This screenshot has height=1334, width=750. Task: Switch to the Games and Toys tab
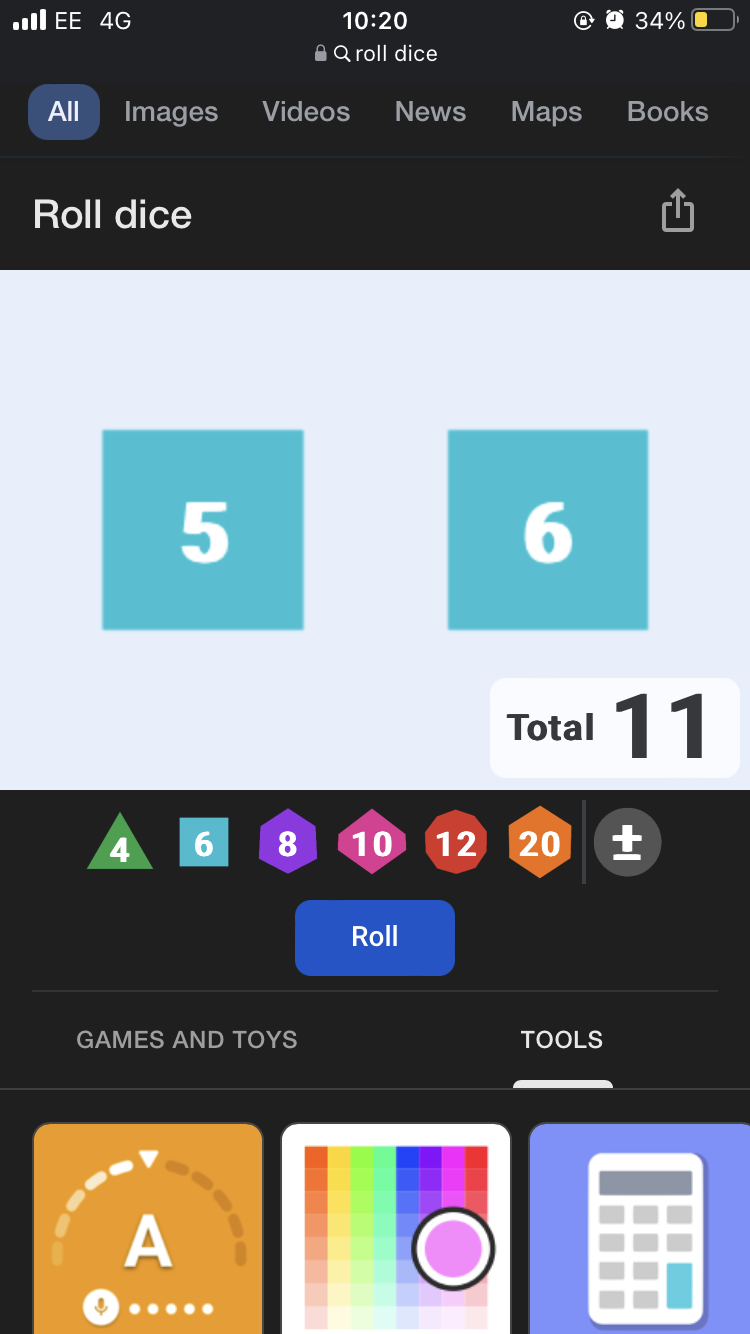tap(187, 1040)
